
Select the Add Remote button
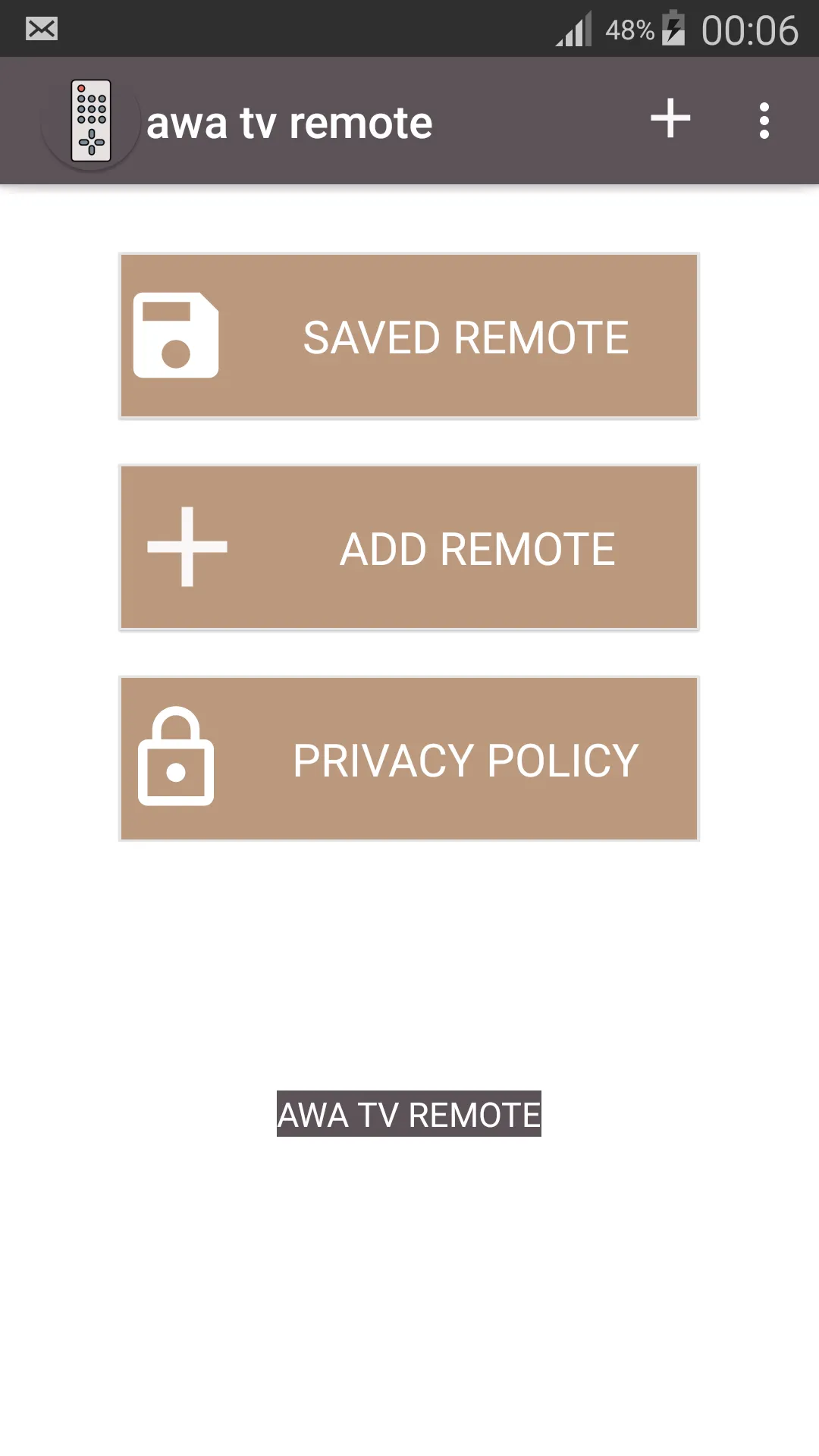click(x=409, y=548)
